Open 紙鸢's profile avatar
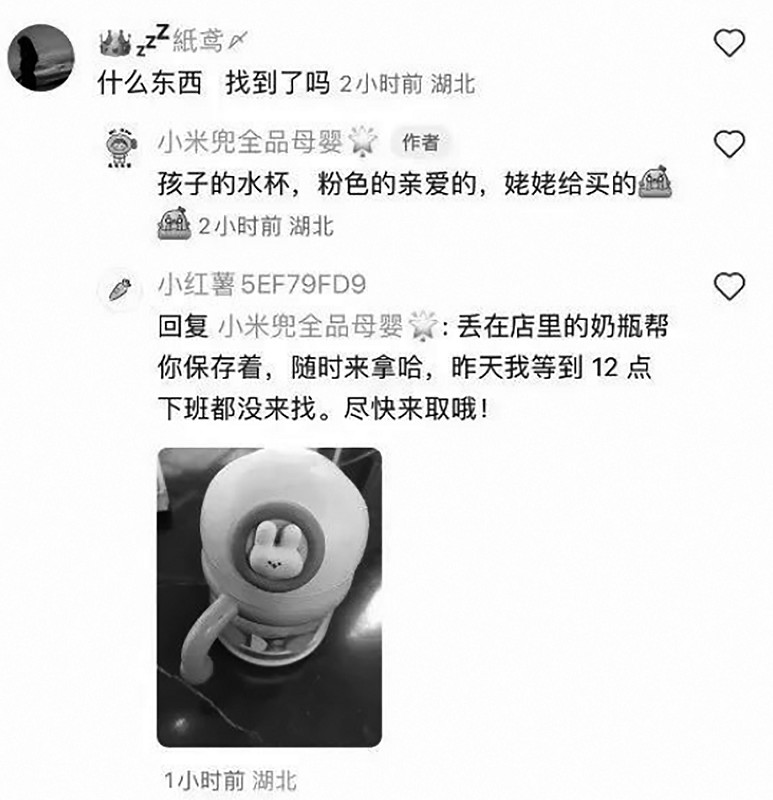Screen dimensions: 773x800 41,56
